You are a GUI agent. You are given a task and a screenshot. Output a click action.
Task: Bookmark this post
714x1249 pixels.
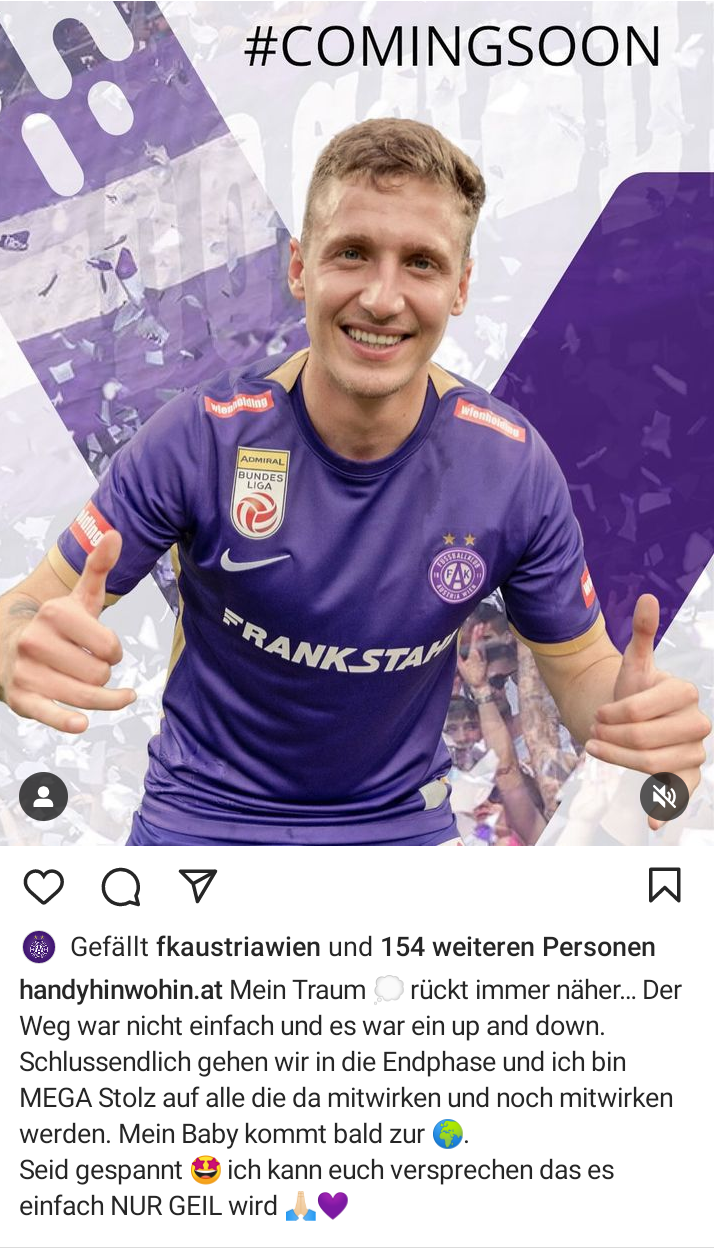coord(665,885)
